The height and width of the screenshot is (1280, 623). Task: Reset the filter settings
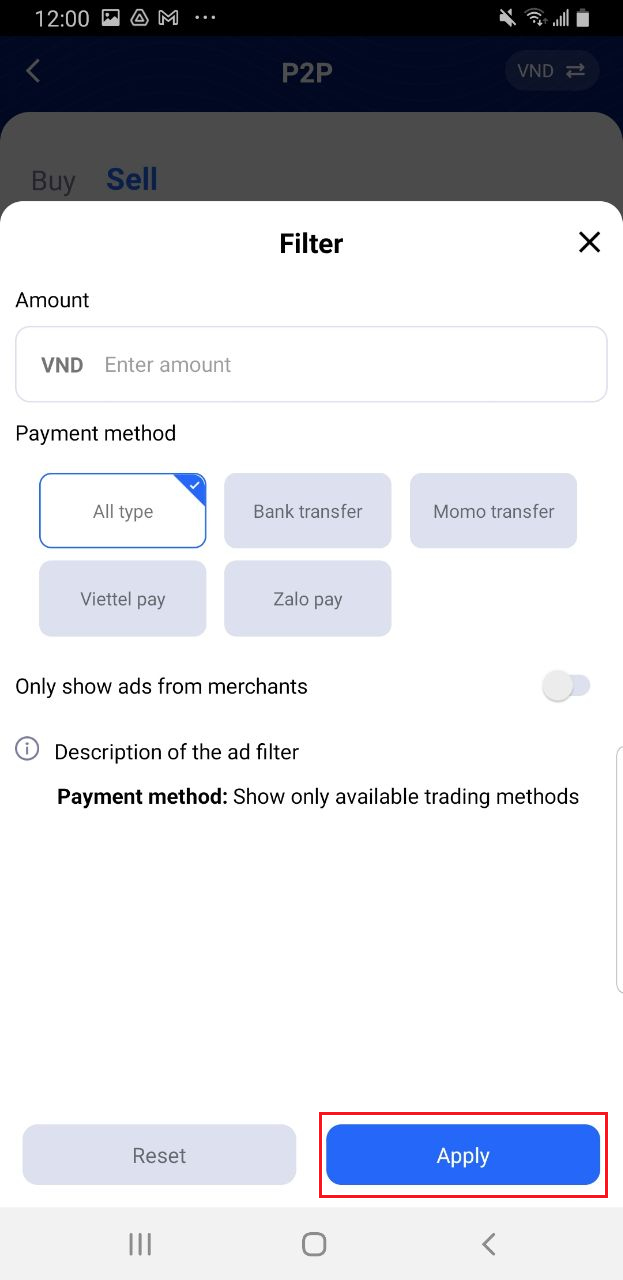(159, 1155)
